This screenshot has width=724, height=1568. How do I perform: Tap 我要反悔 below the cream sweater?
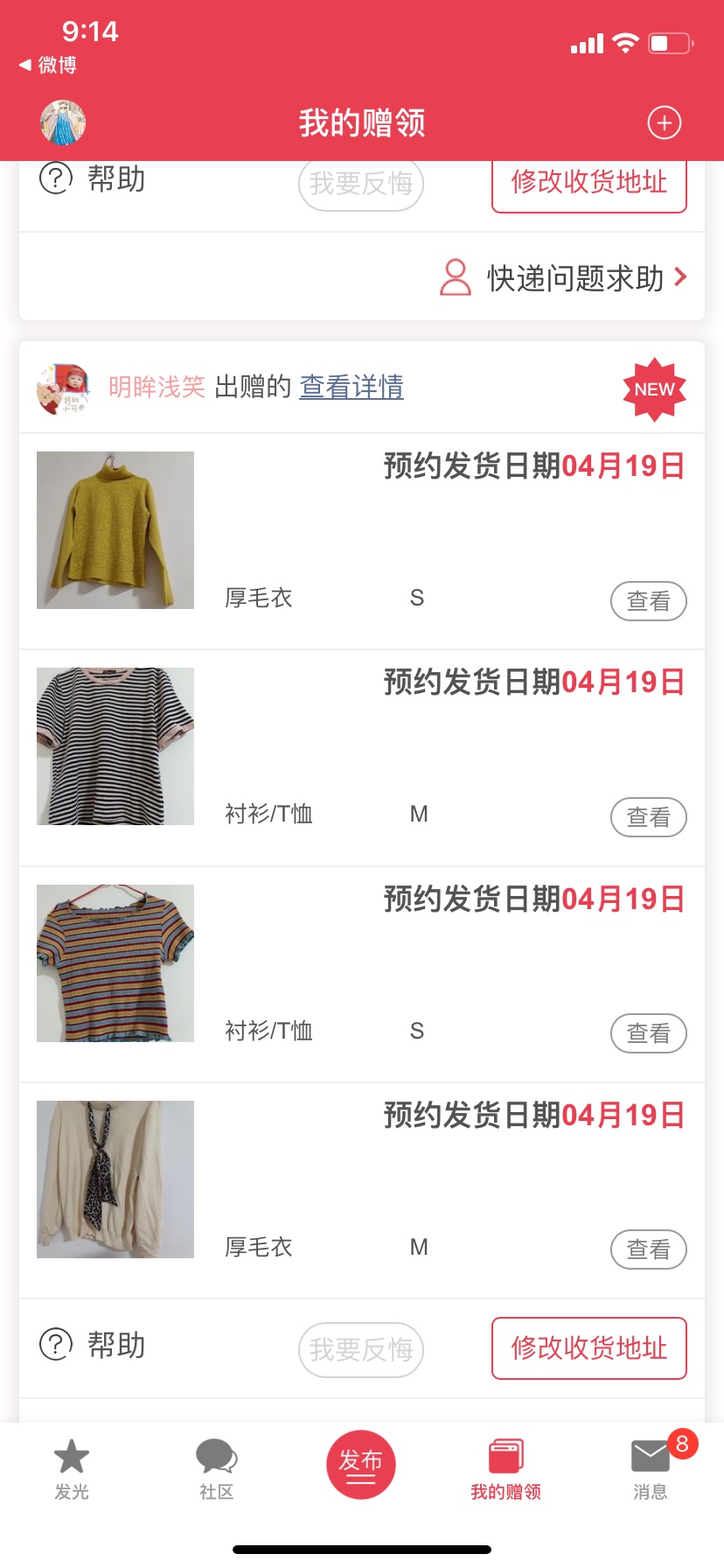[x=361, y=1349]
